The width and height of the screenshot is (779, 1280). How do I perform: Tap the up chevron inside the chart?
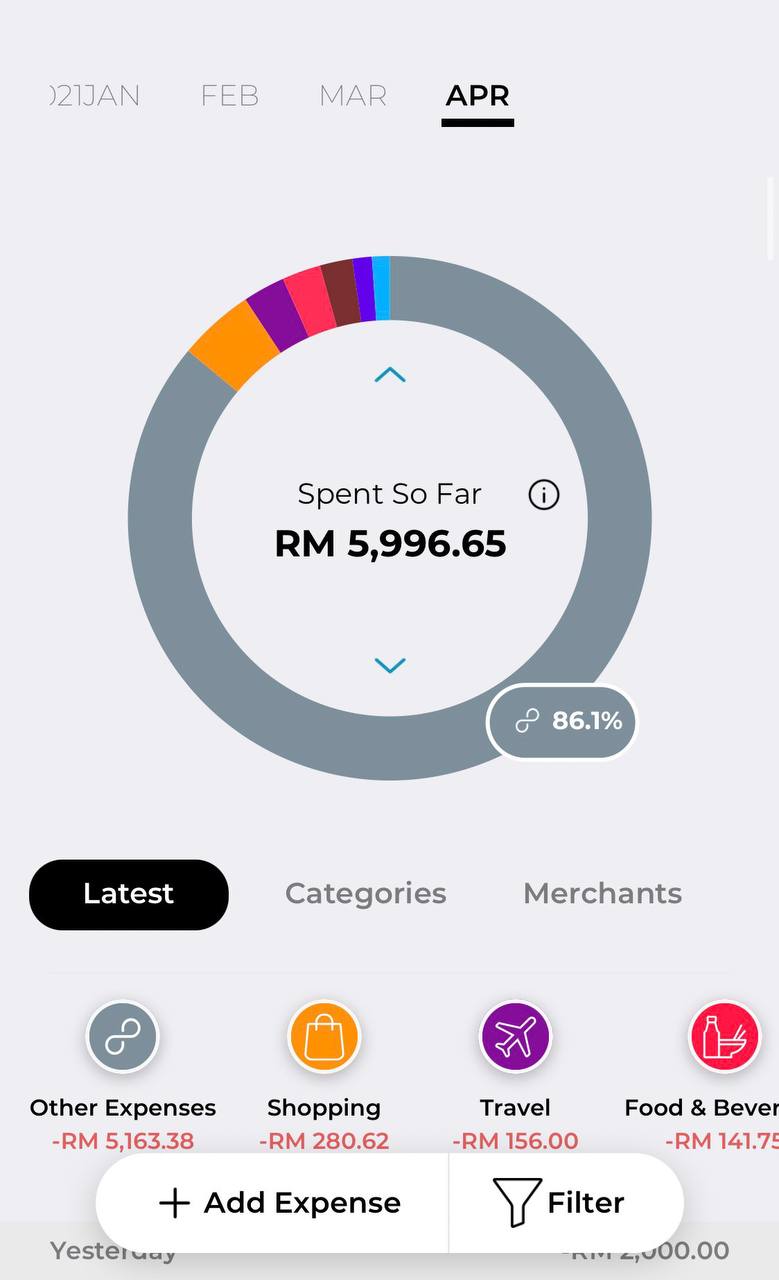tap(389, 375)
